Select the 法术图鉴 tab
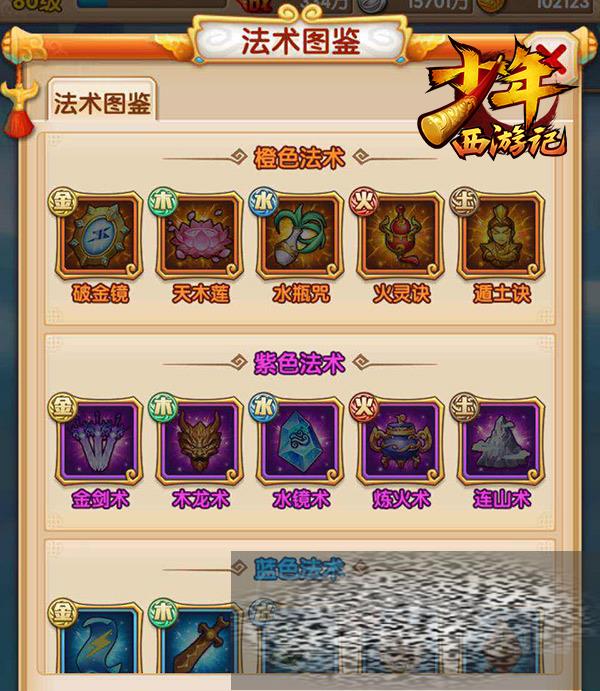This screenshot has width=600, height=691. point(101,104)
